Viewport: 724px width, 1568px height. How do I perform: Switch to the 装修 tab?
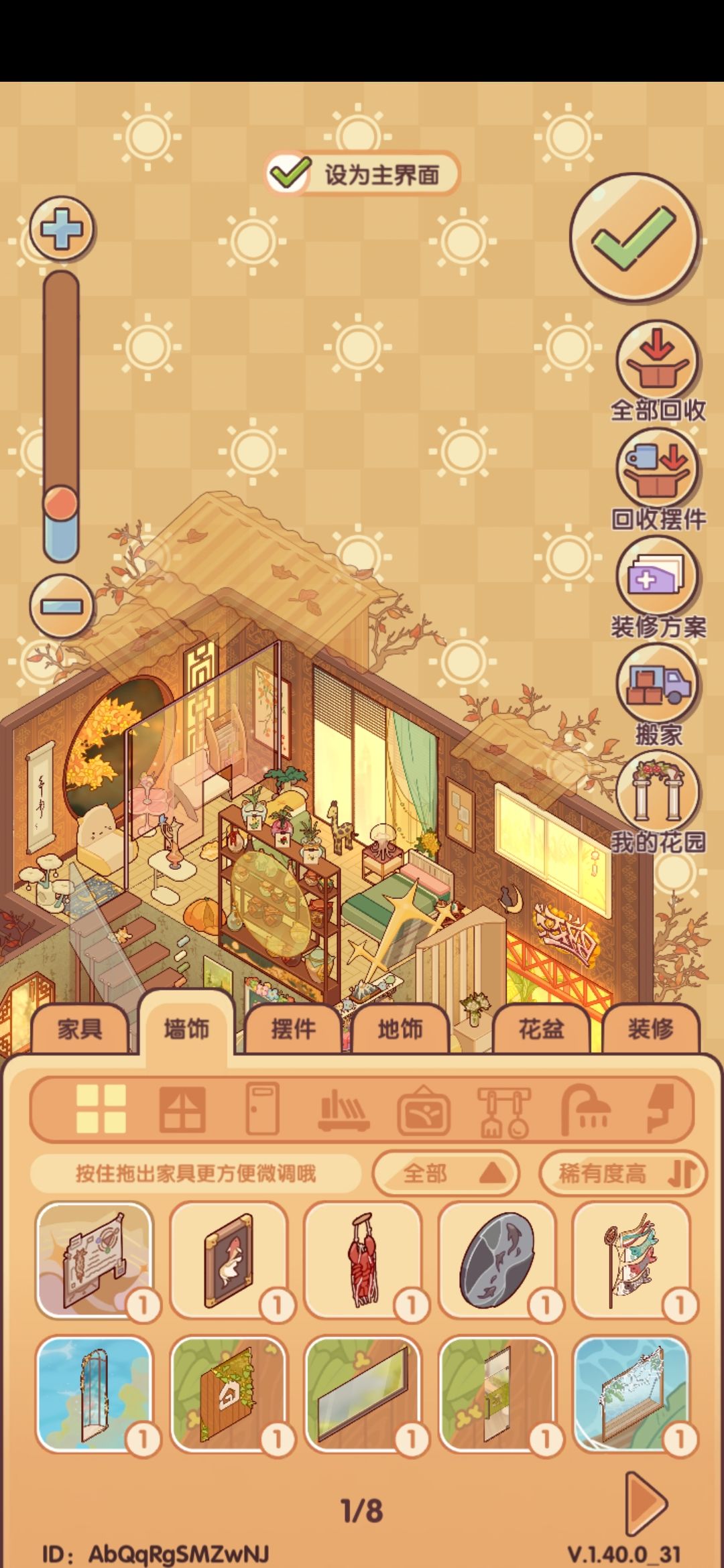click(650, 1029)
